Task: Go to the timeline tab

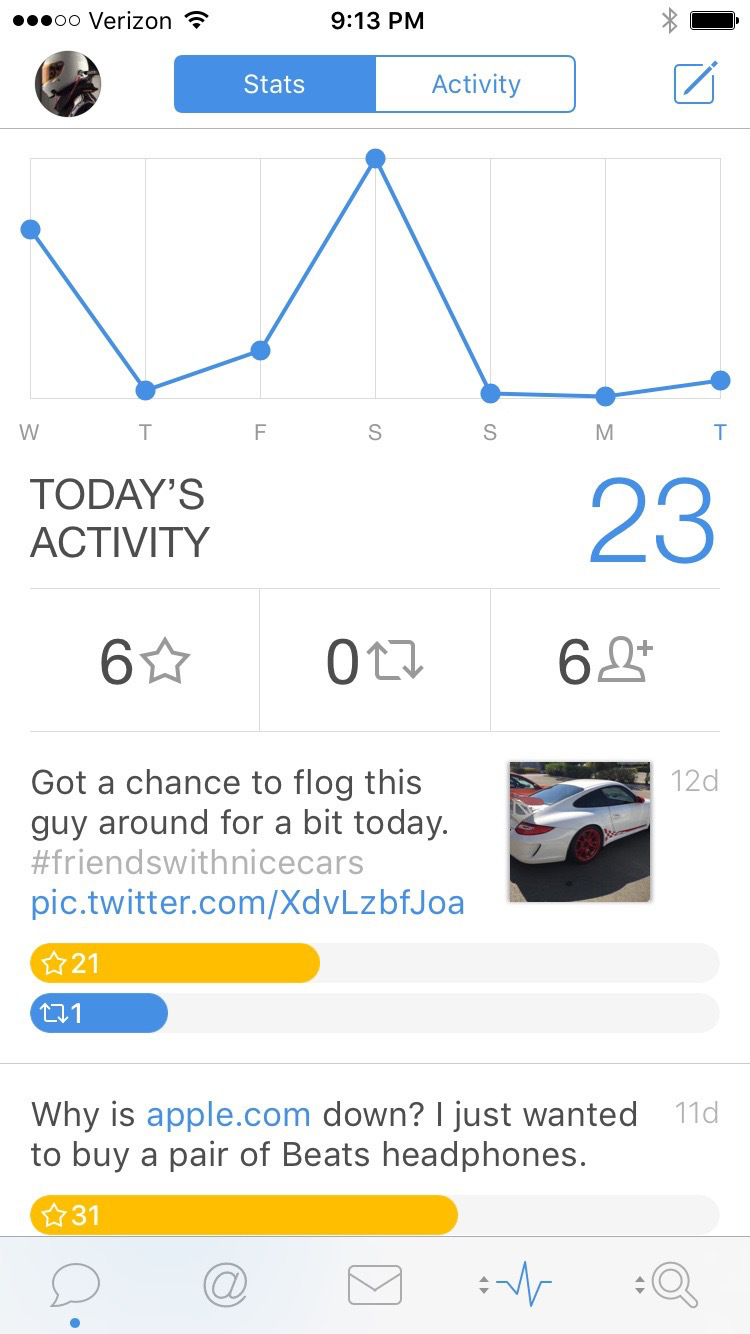Action: (75, 1285)
